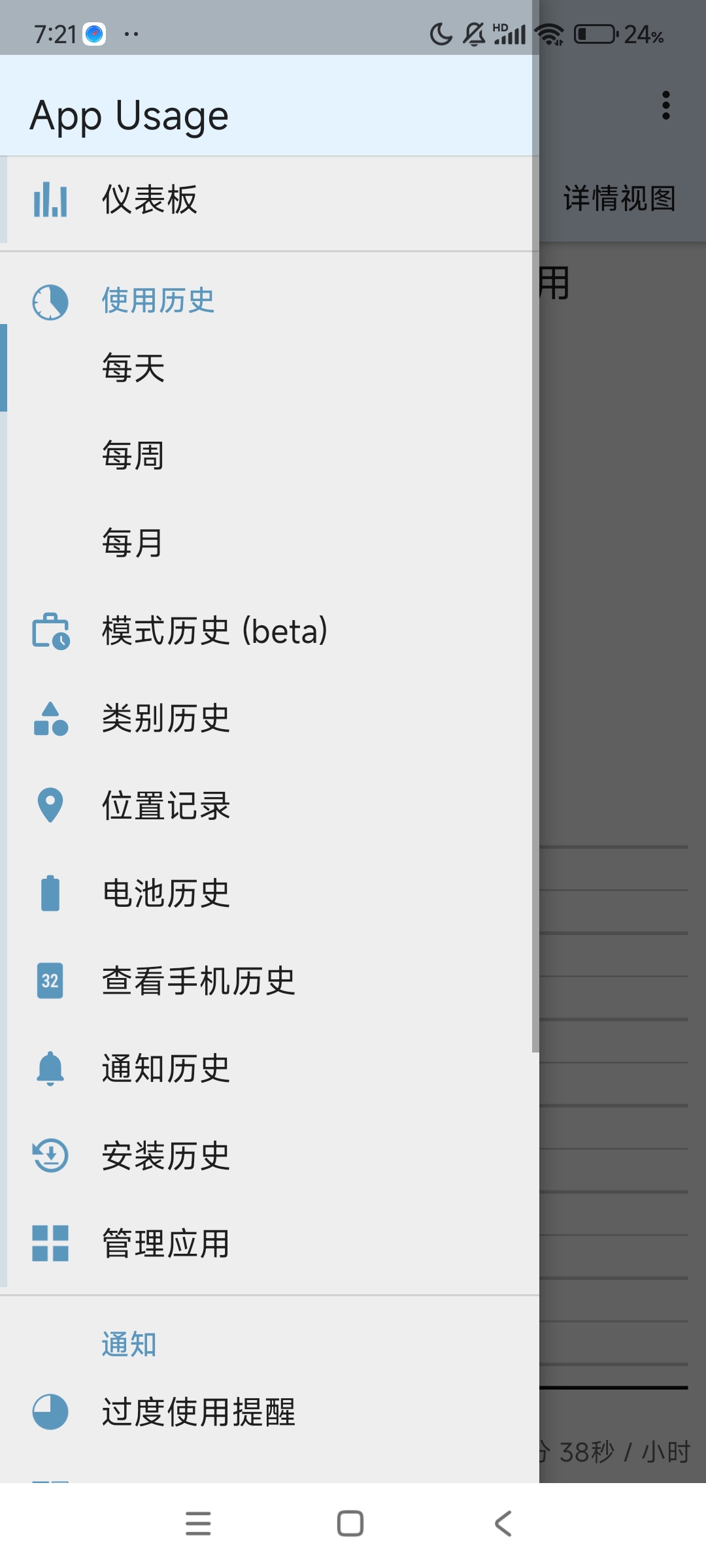Open 位置记录 location records

point(166,806)
